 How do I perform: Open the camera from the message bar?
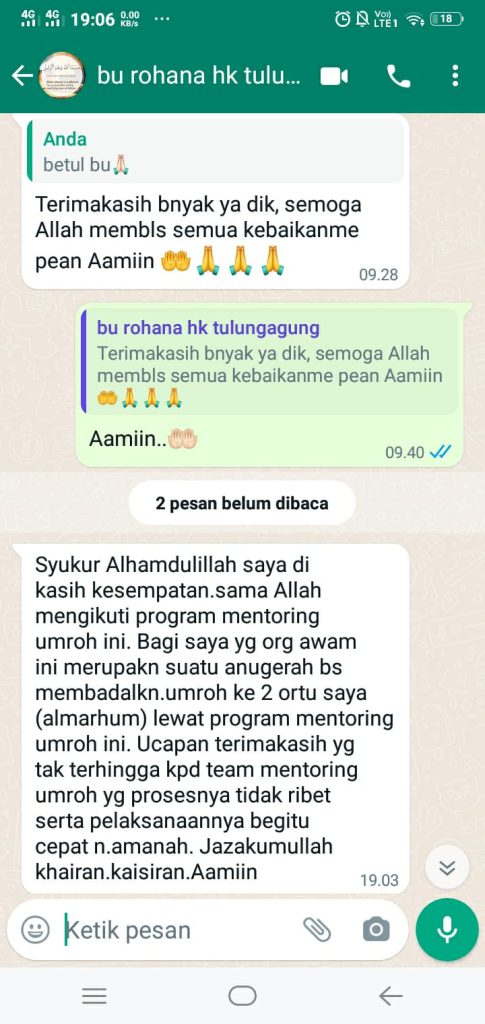(376, 929)
